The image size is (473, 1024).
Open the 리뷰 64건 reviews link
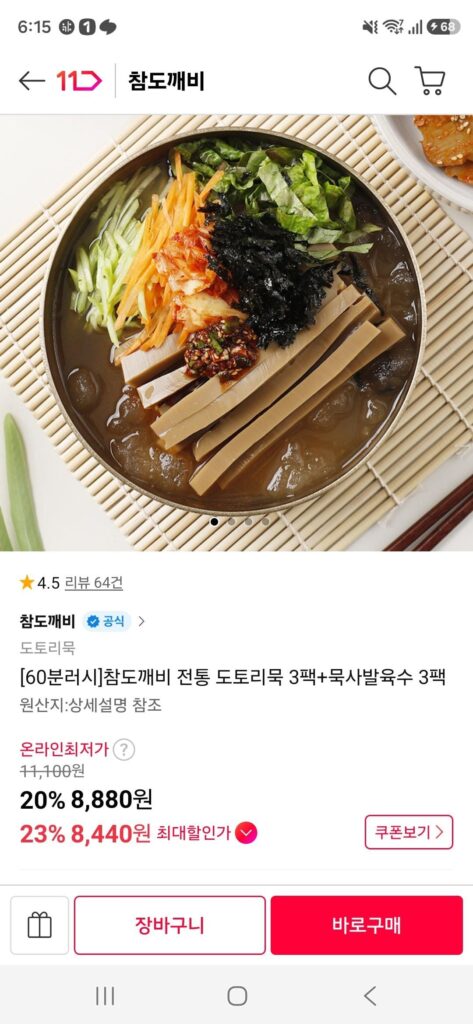click(93, 583)
